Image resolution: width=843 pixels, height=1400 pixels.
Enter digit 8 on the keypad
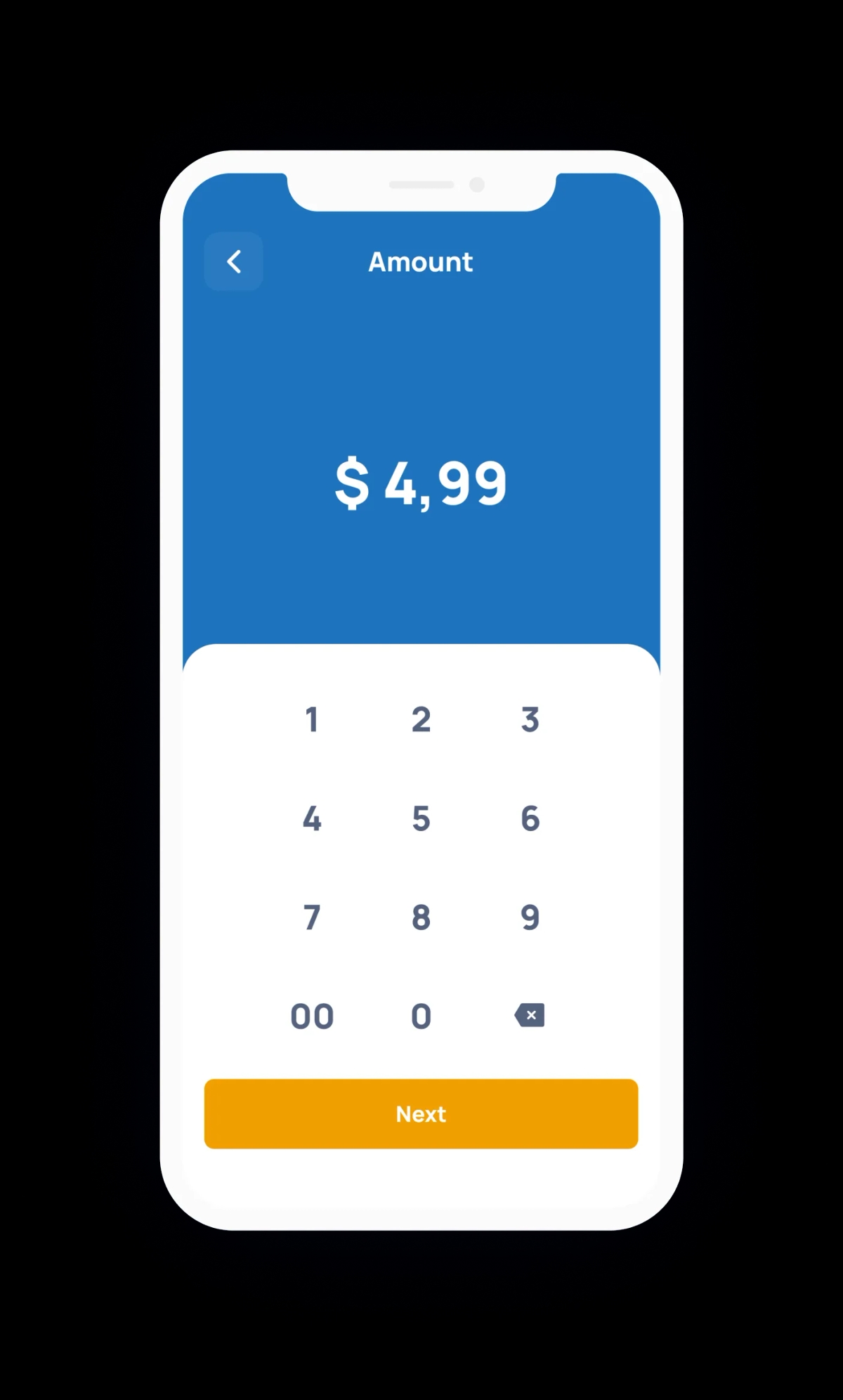click(421, 917)
